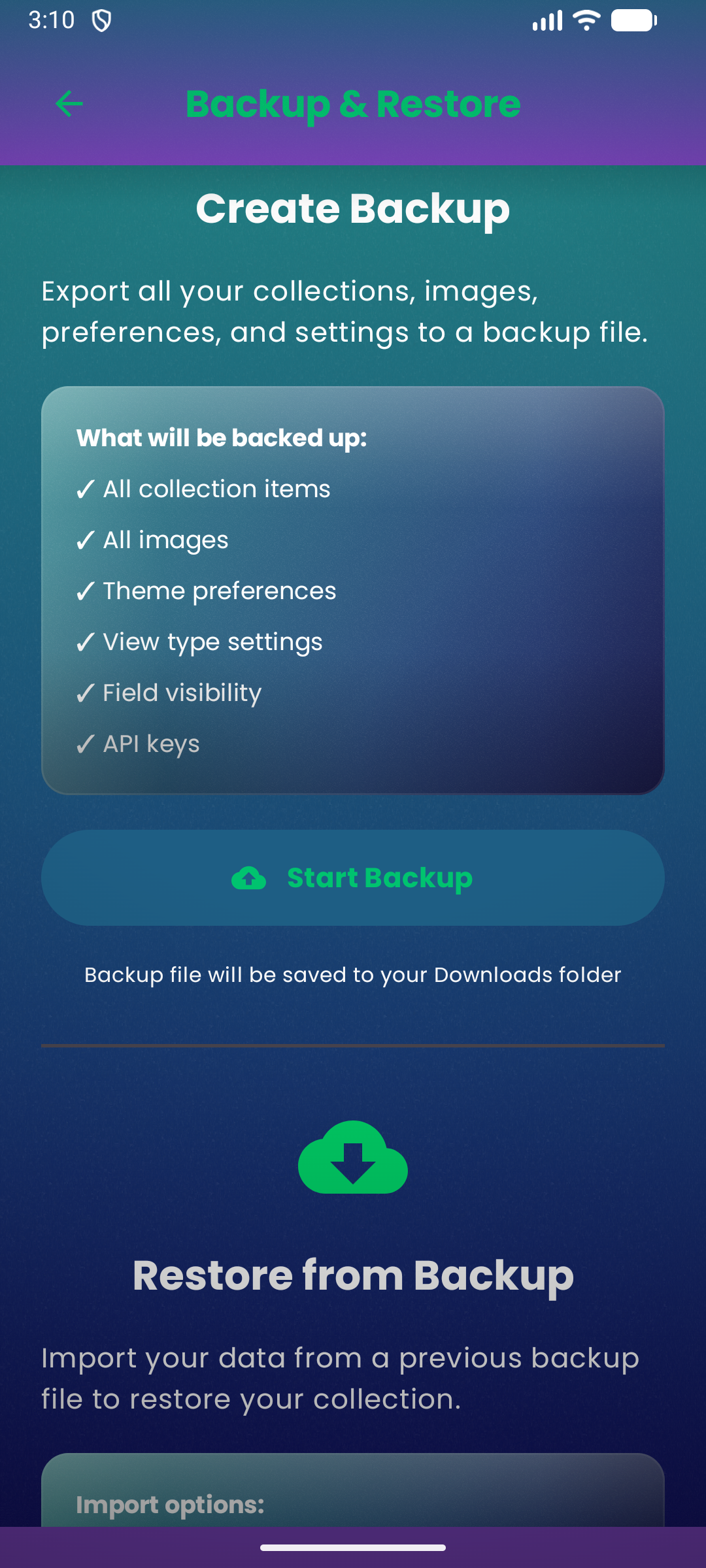Tap the back arrow to exit Backup & Restore

pyautogui.click(x=69, y=103)
